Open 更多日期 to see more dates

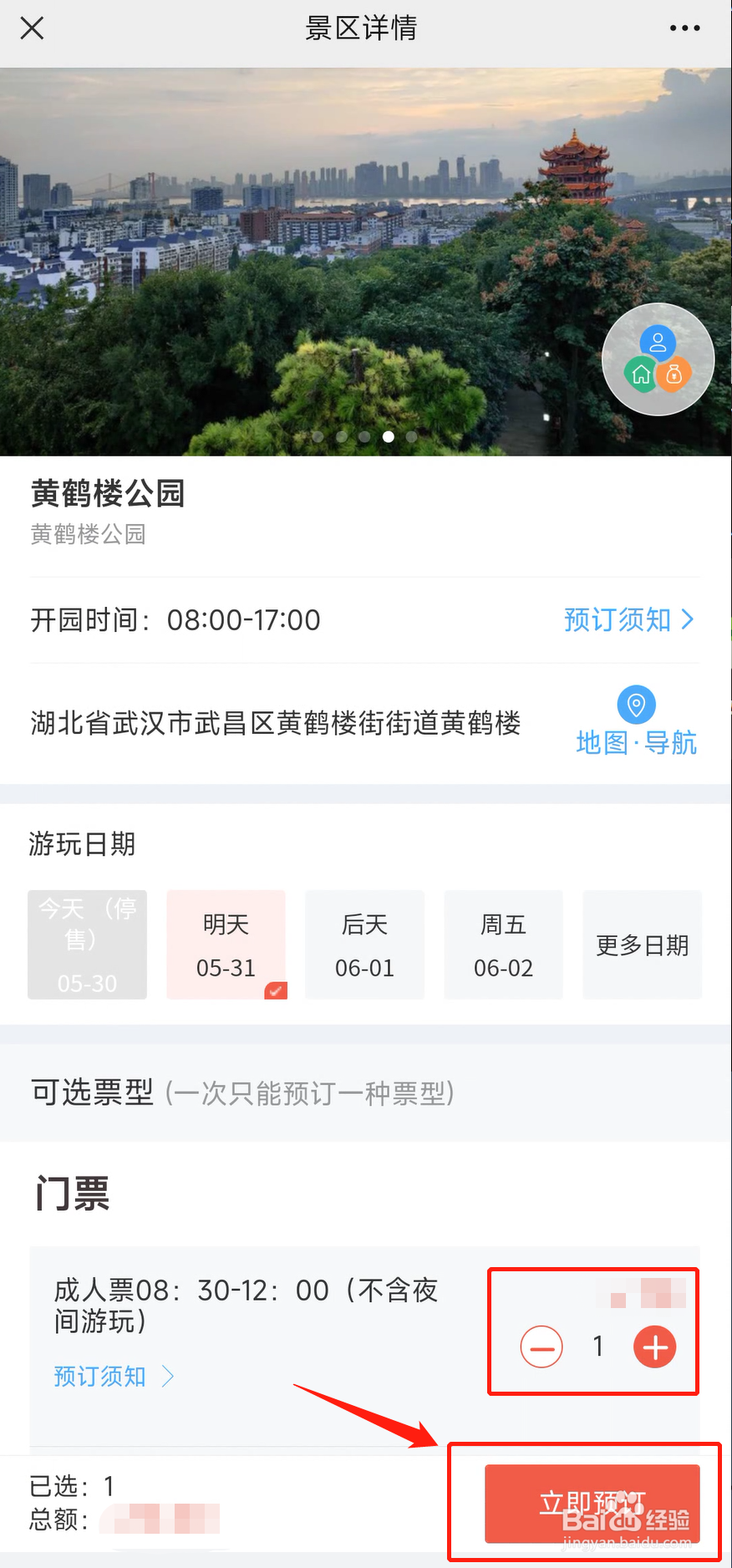click(642, 944)
